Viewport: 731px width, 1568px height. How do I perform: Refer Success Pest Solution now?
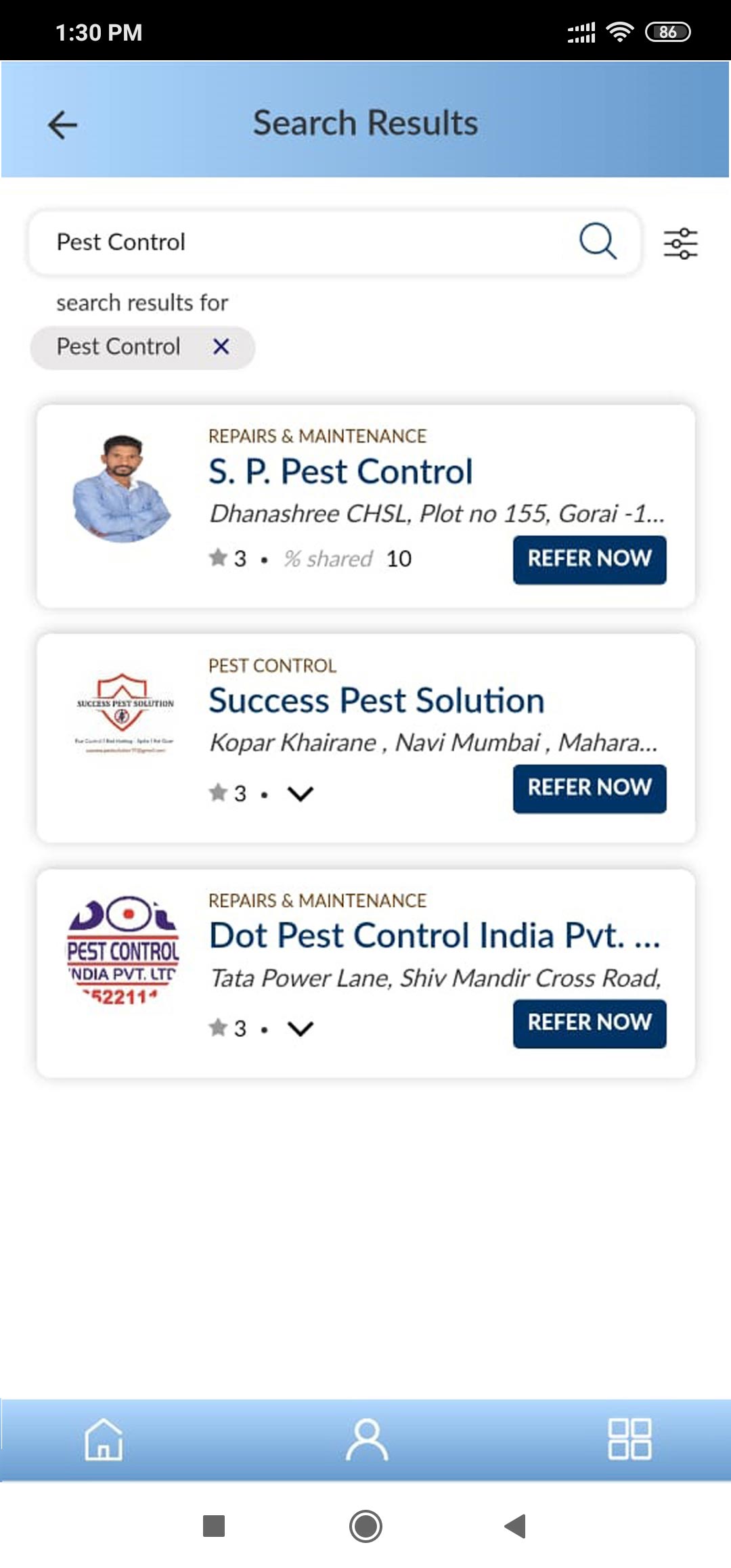[589, 788]
